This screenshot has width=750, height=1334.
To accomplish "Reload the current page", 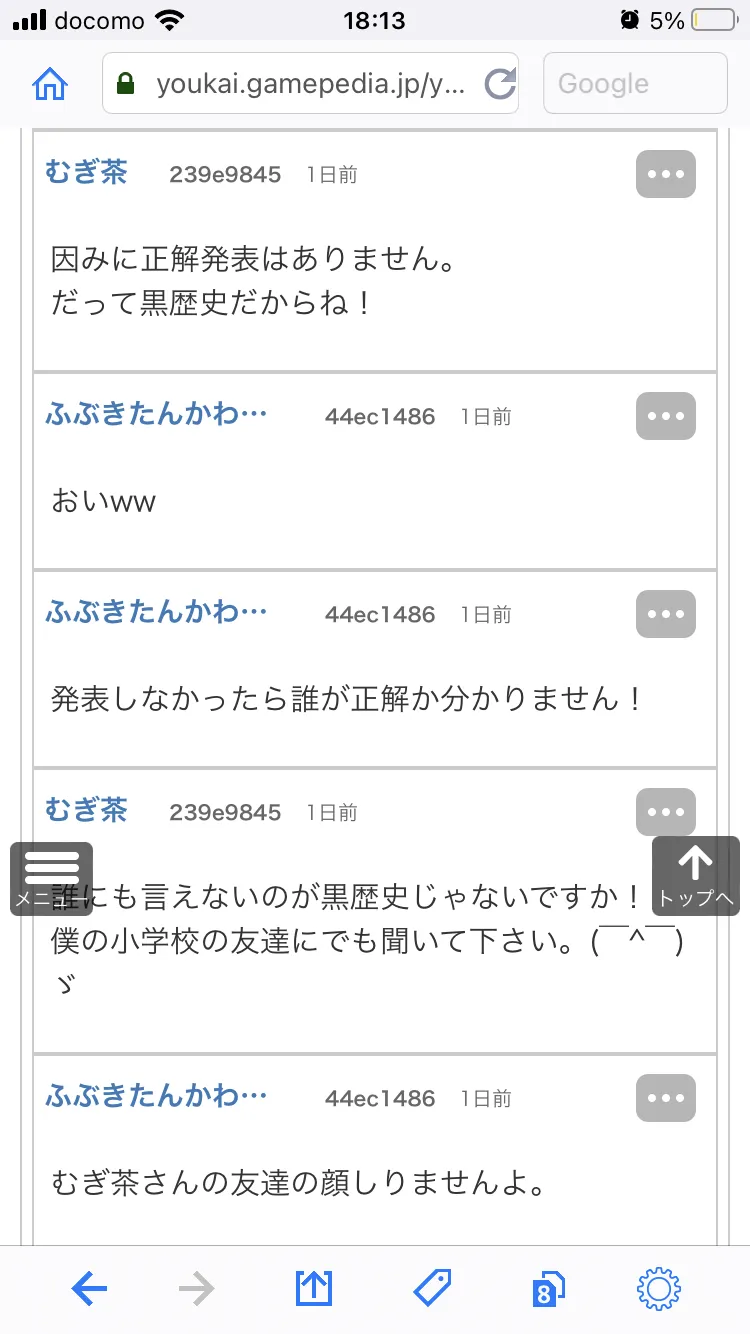I will click(x=499, y=84).
